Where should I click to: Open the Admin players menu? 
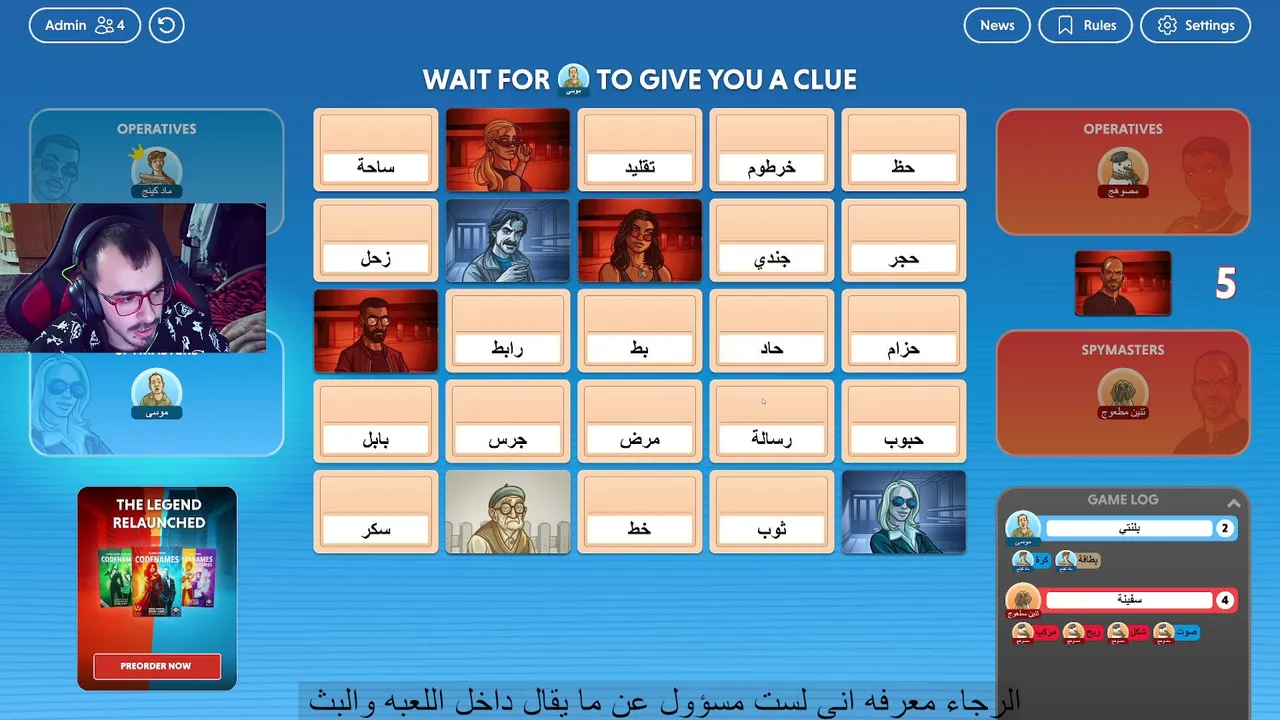[x=84, y=25]
